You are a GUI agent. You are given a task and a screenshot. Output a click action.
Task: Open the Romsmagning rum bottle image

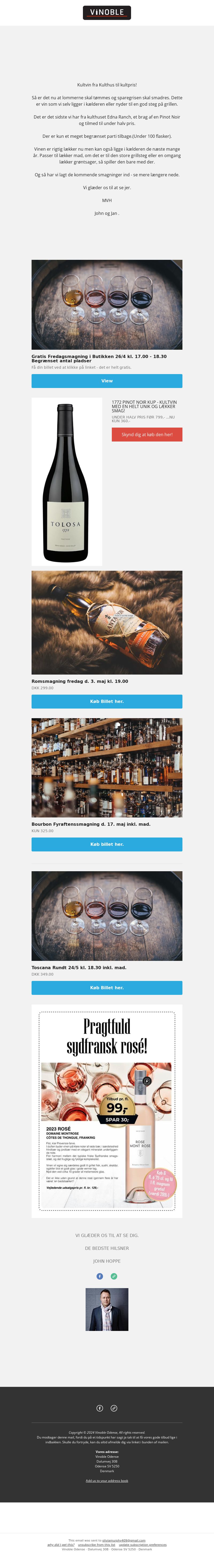tap(107, 622)
